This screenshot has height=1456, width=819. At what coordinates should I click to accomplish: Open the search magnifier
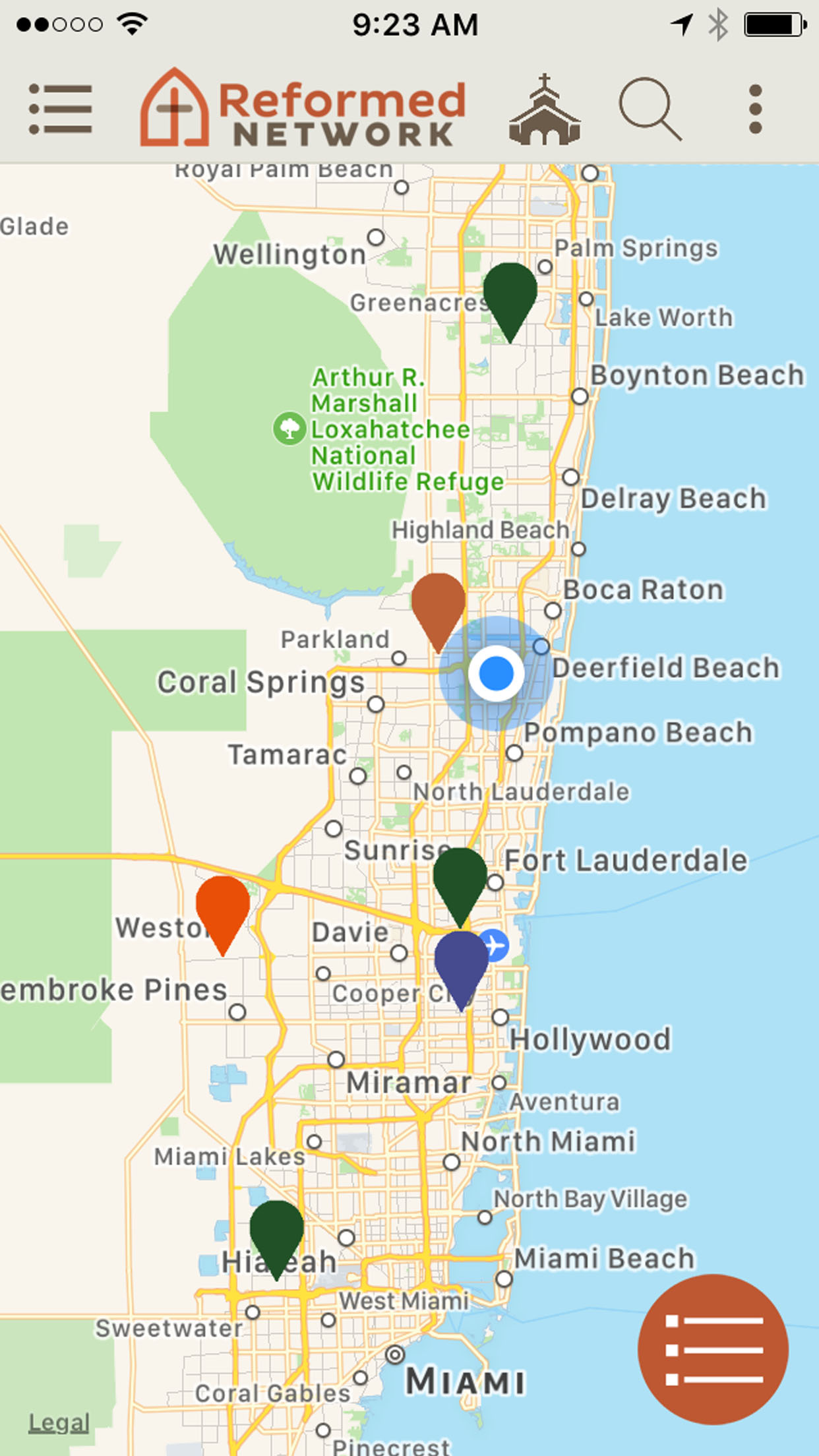click(x=650, y=109)
